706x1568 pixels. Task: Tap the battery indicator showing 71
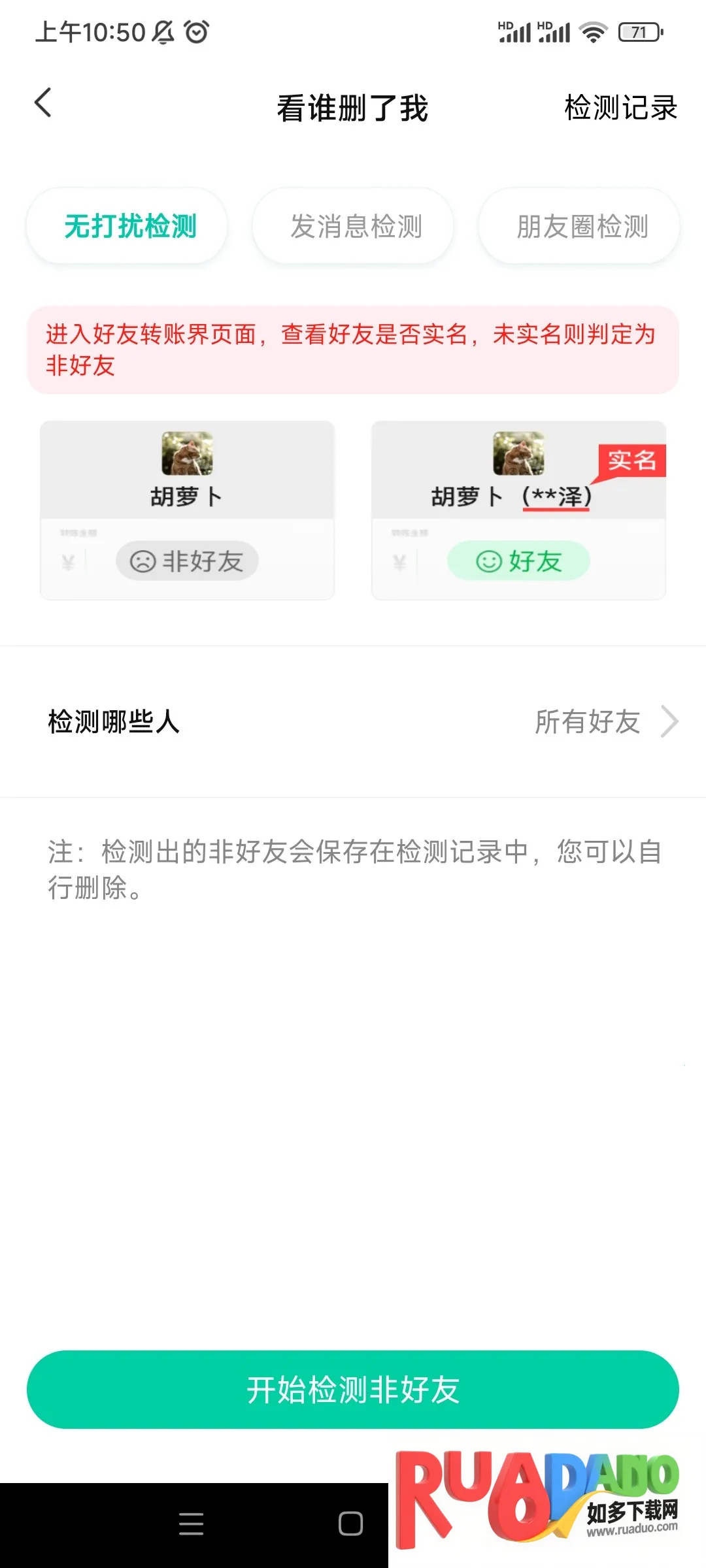coord(639,31)
